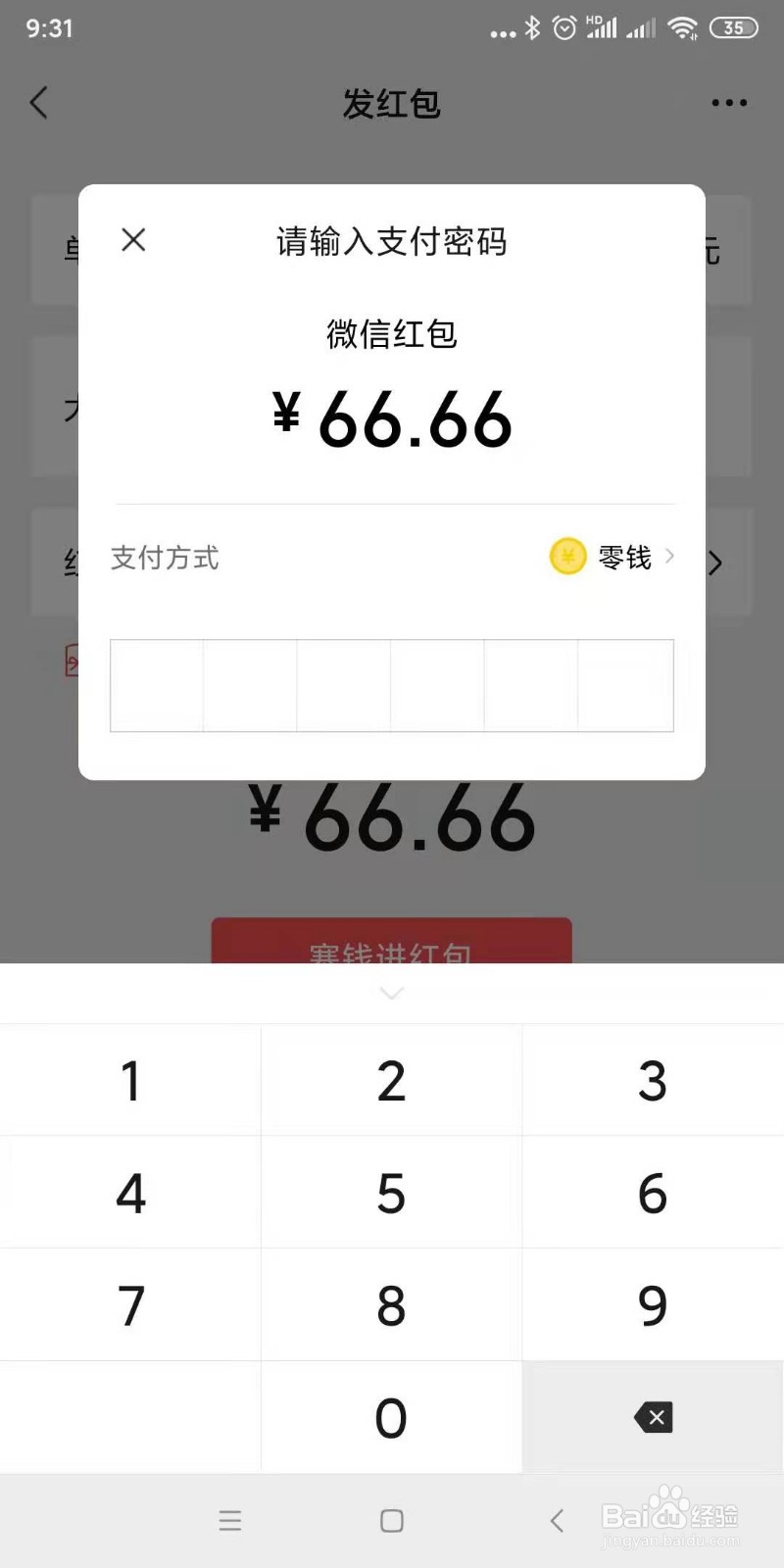Tap the signal strength bars indicator
The image size is (784, 1568).
tap(603, 28)
